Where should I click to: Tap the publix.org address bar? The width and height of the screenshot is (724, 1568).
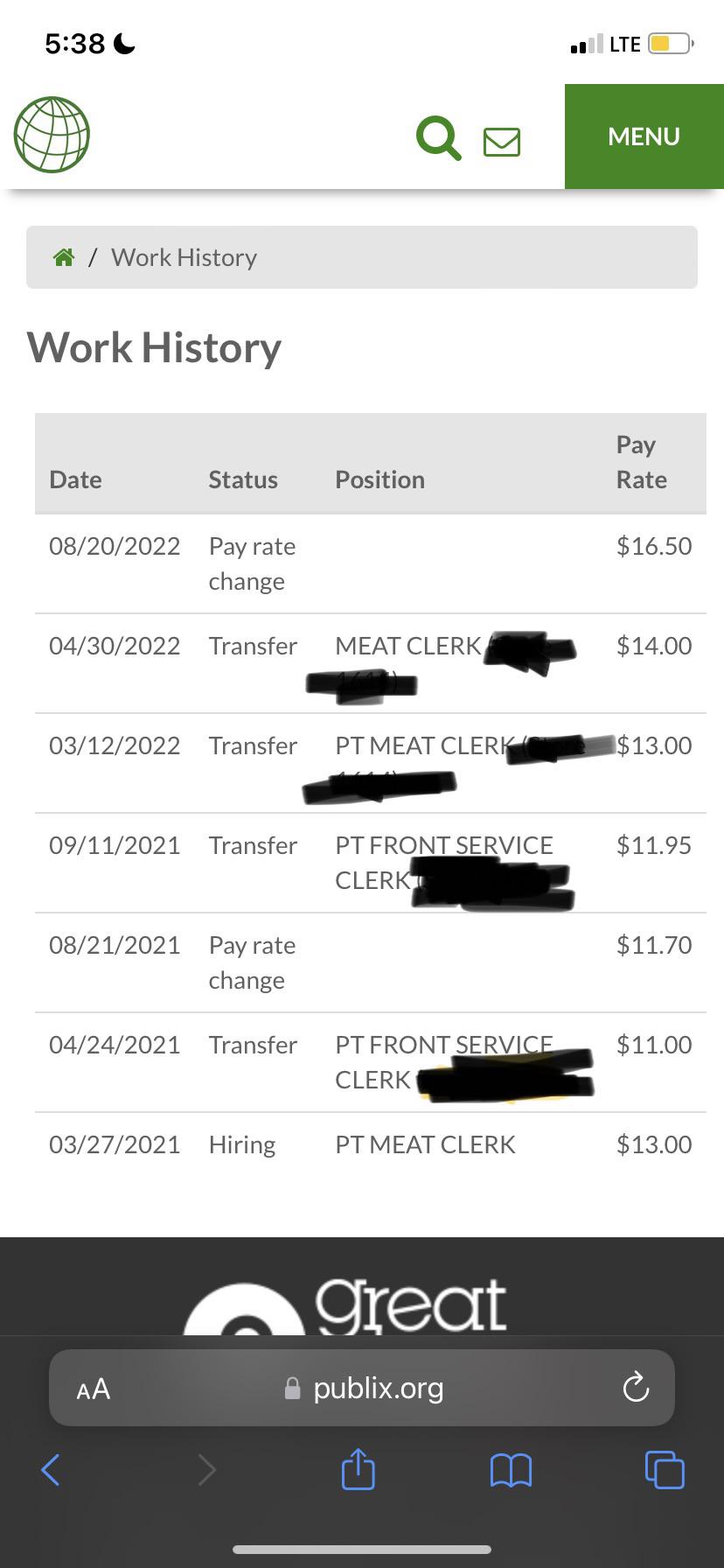click(x=365, y=1389)
